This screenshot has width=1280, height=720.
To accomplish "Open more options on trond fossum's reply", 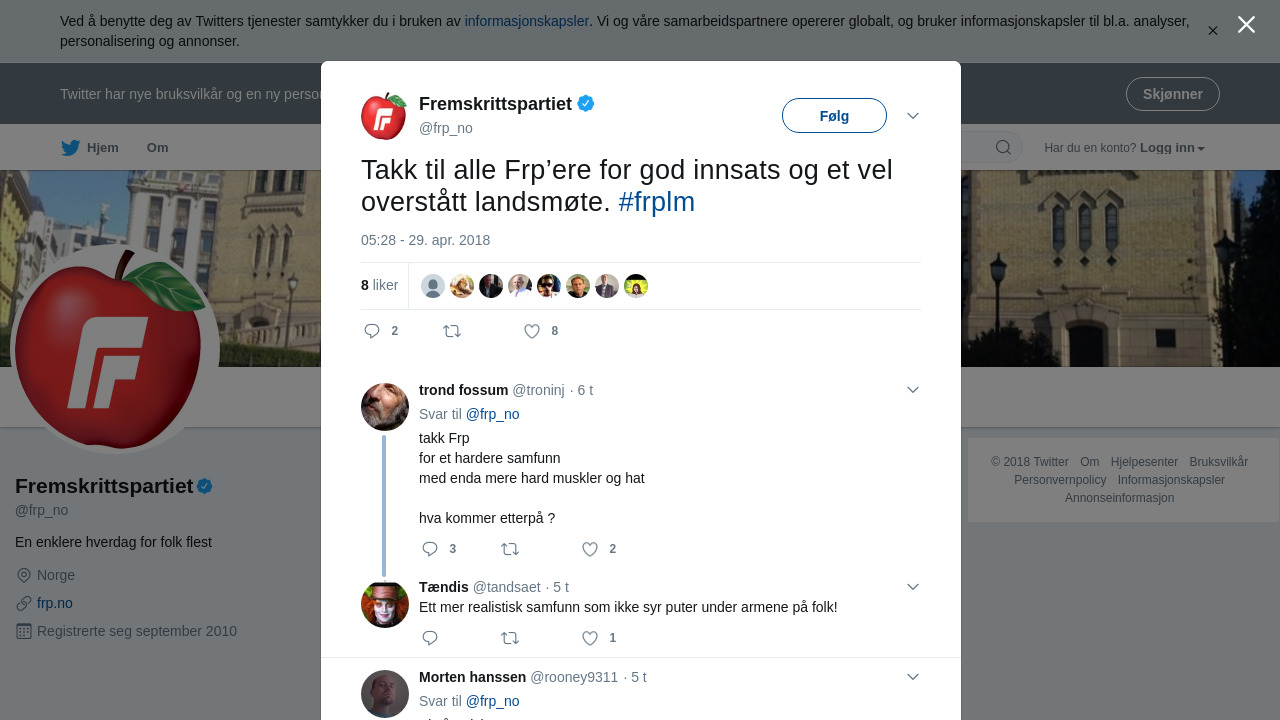I will coord(913,390).
